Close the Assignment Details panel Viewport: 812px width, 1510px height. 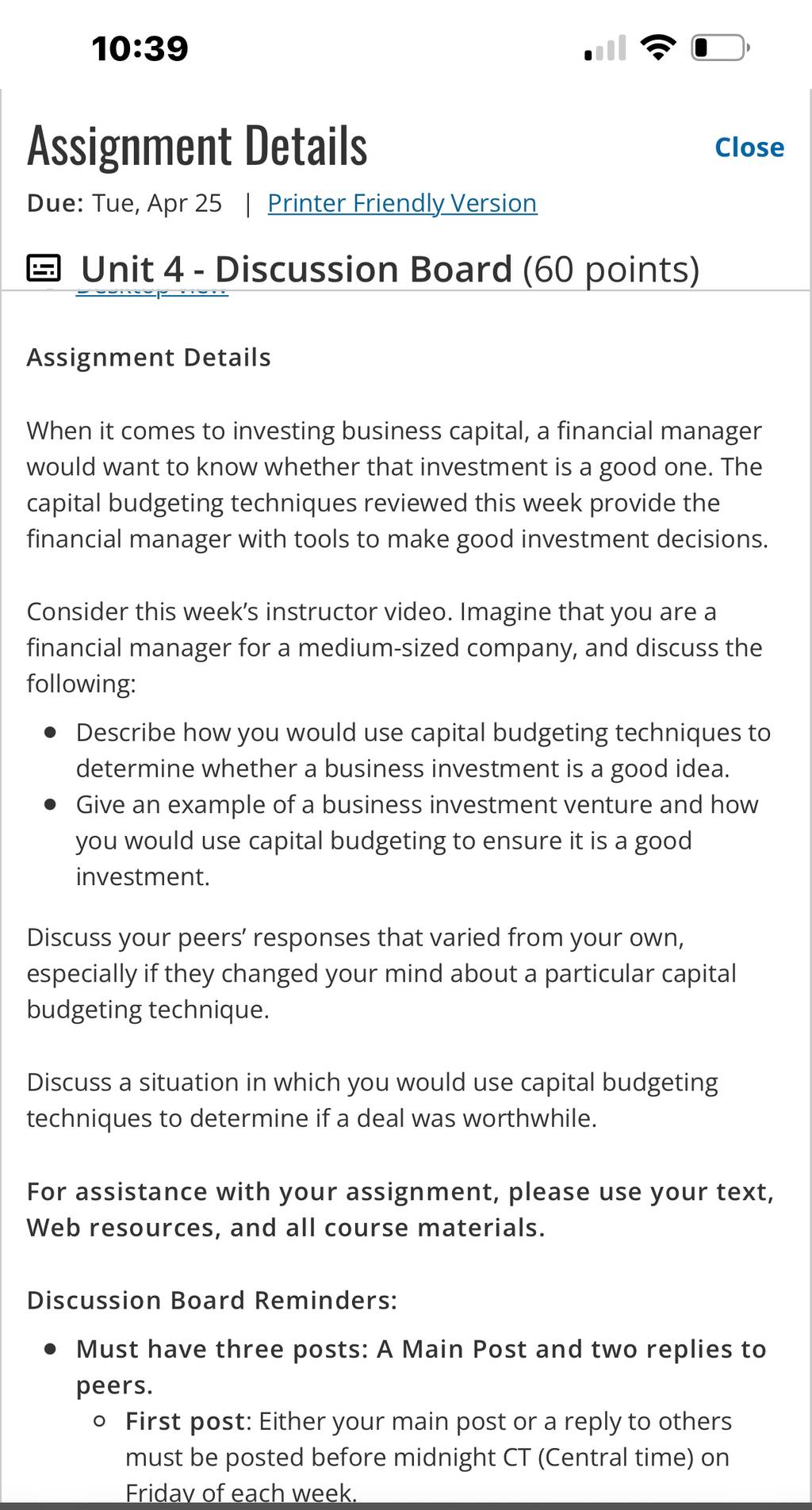point(749,148)
